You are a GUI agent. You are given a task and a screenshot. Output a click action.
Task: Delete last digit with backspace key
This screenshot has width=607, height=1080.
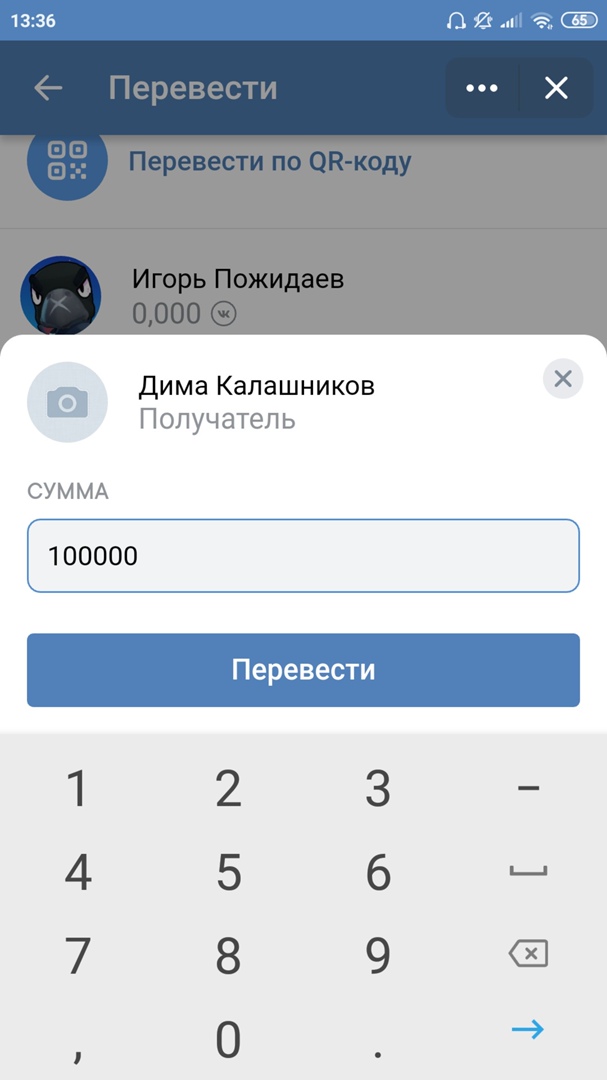528,954
